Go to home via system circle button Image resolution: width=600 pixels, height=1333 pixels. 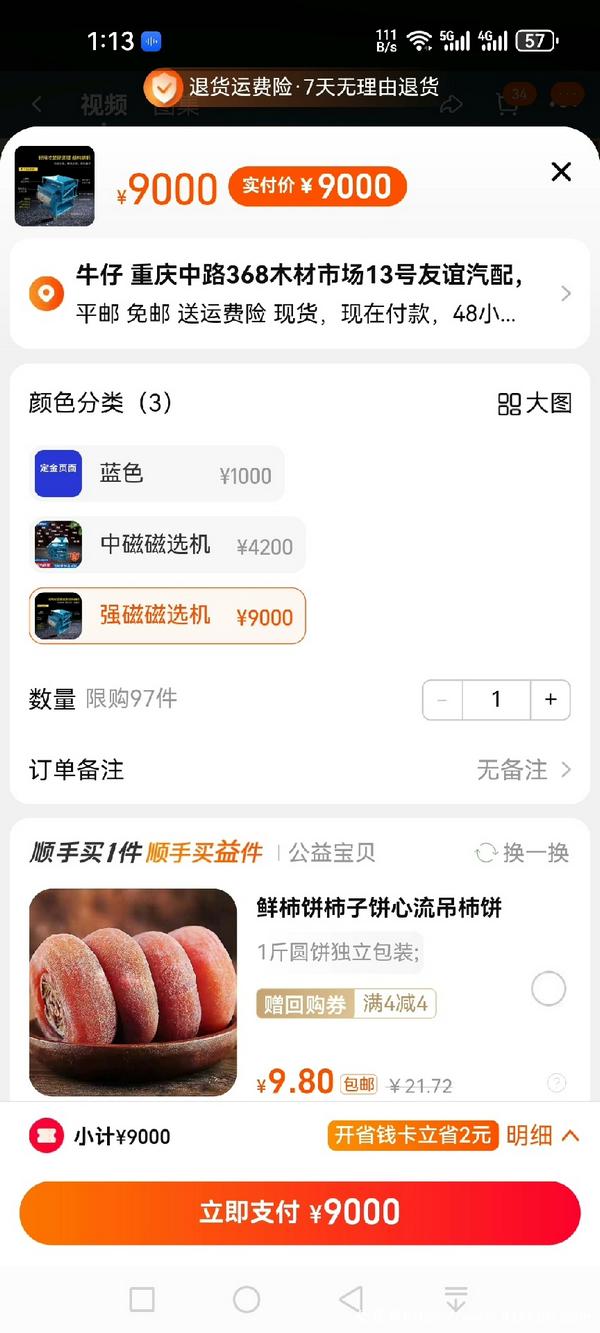[x=246, y=1299]
